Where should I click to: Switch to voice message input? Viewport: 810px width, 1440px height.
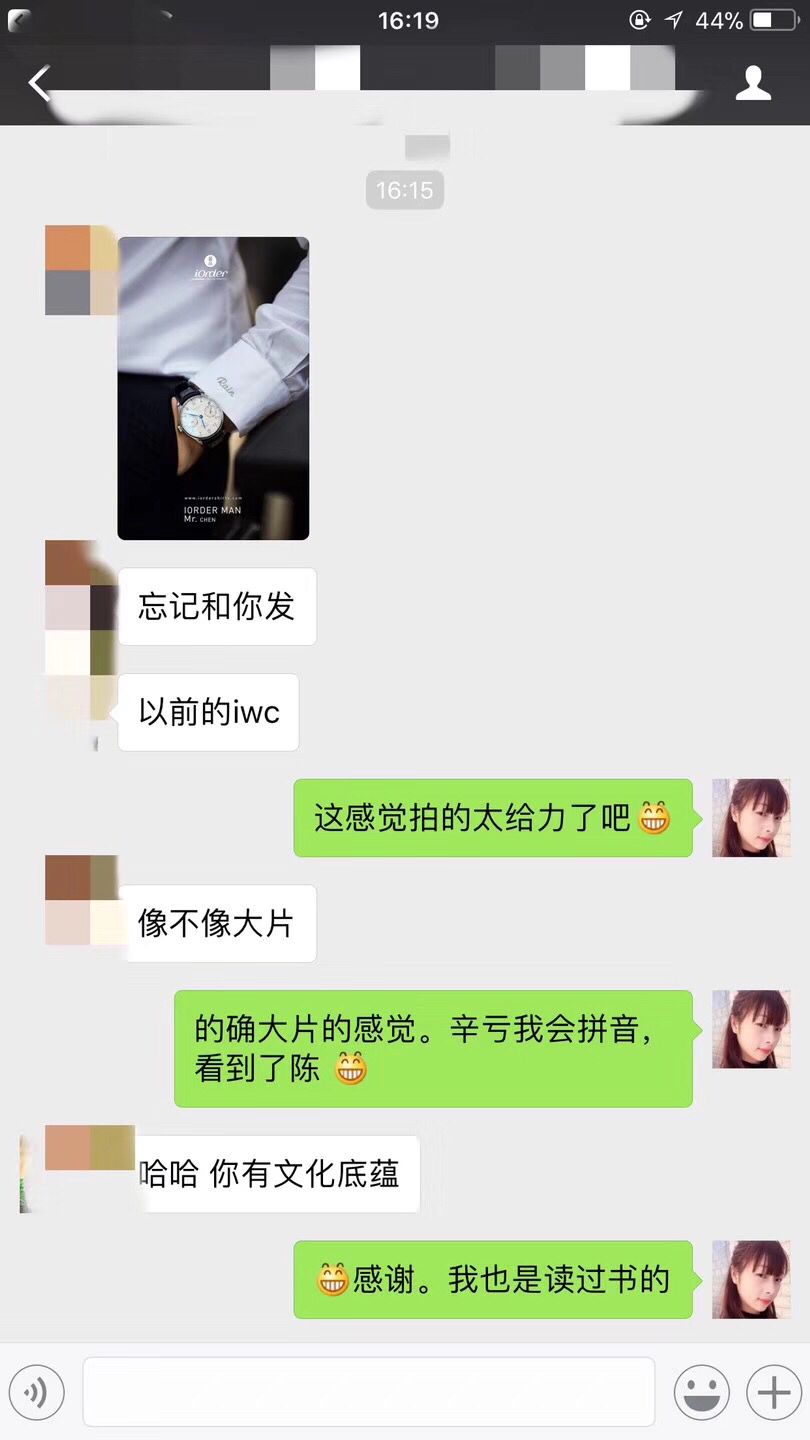click(x=37, y=1392)
